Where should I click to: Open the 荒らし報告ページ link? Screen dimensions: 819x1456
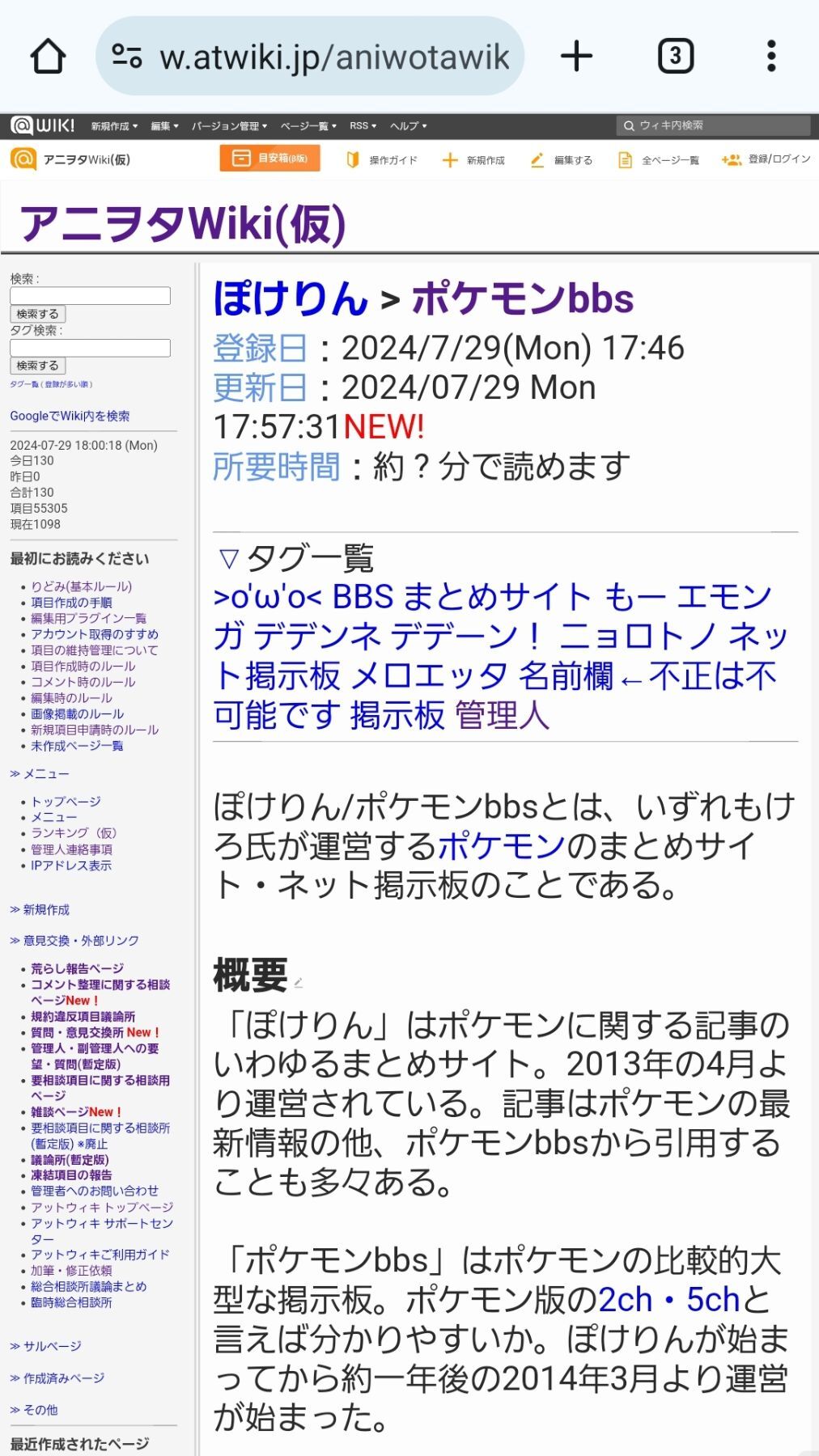click(77, 968)
